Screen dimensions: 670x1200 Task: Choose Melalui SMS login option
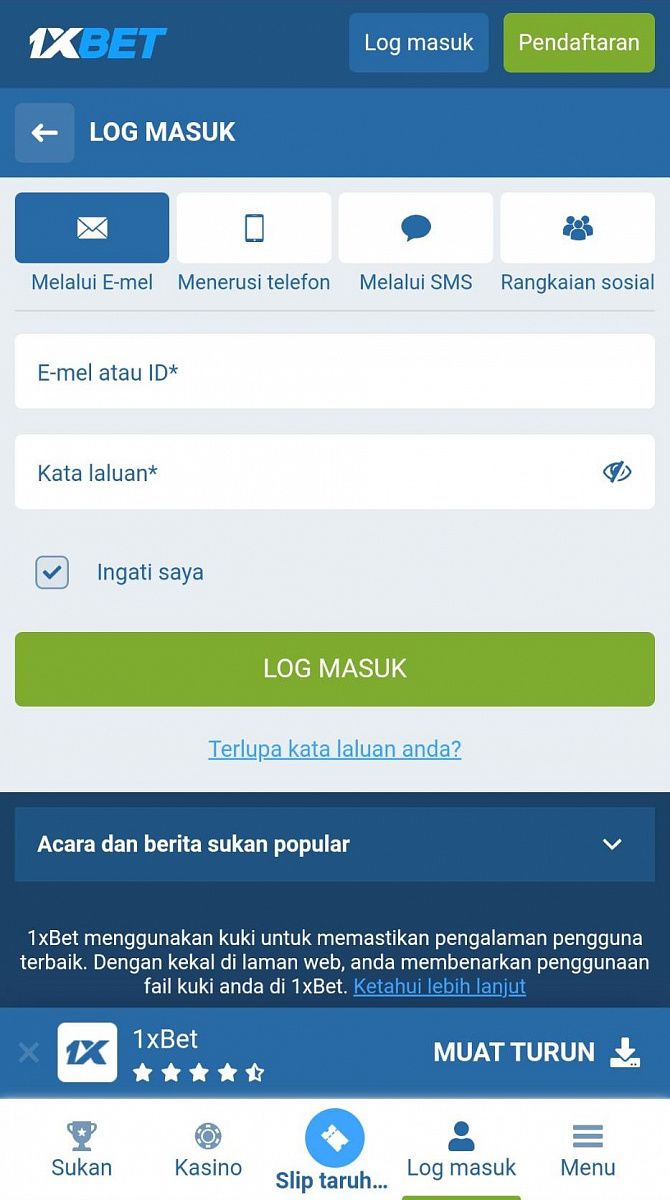pyautogui.click(x=416, y=228)
